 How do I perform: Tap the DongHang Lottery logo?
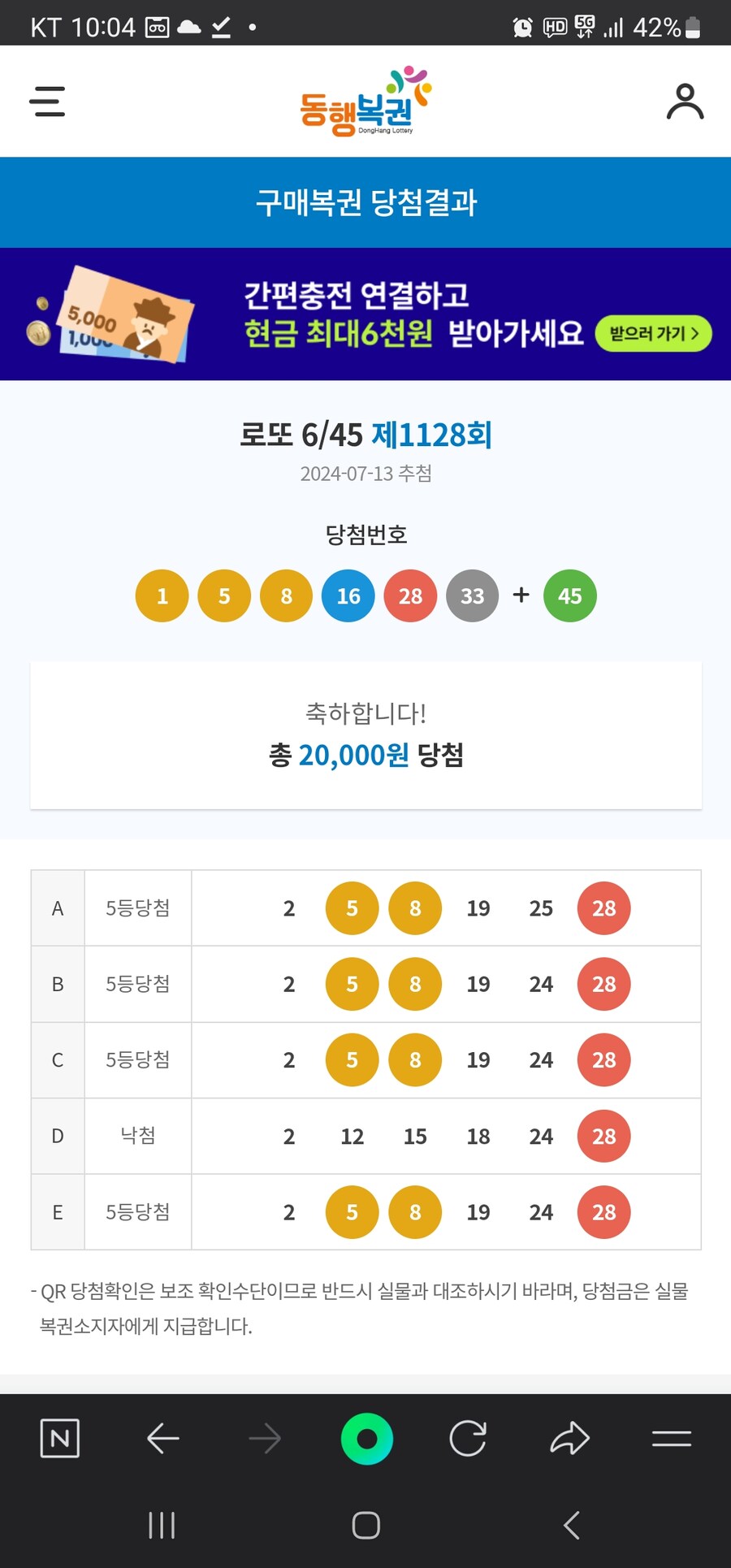pyautogui.click(x=365, y=101)
